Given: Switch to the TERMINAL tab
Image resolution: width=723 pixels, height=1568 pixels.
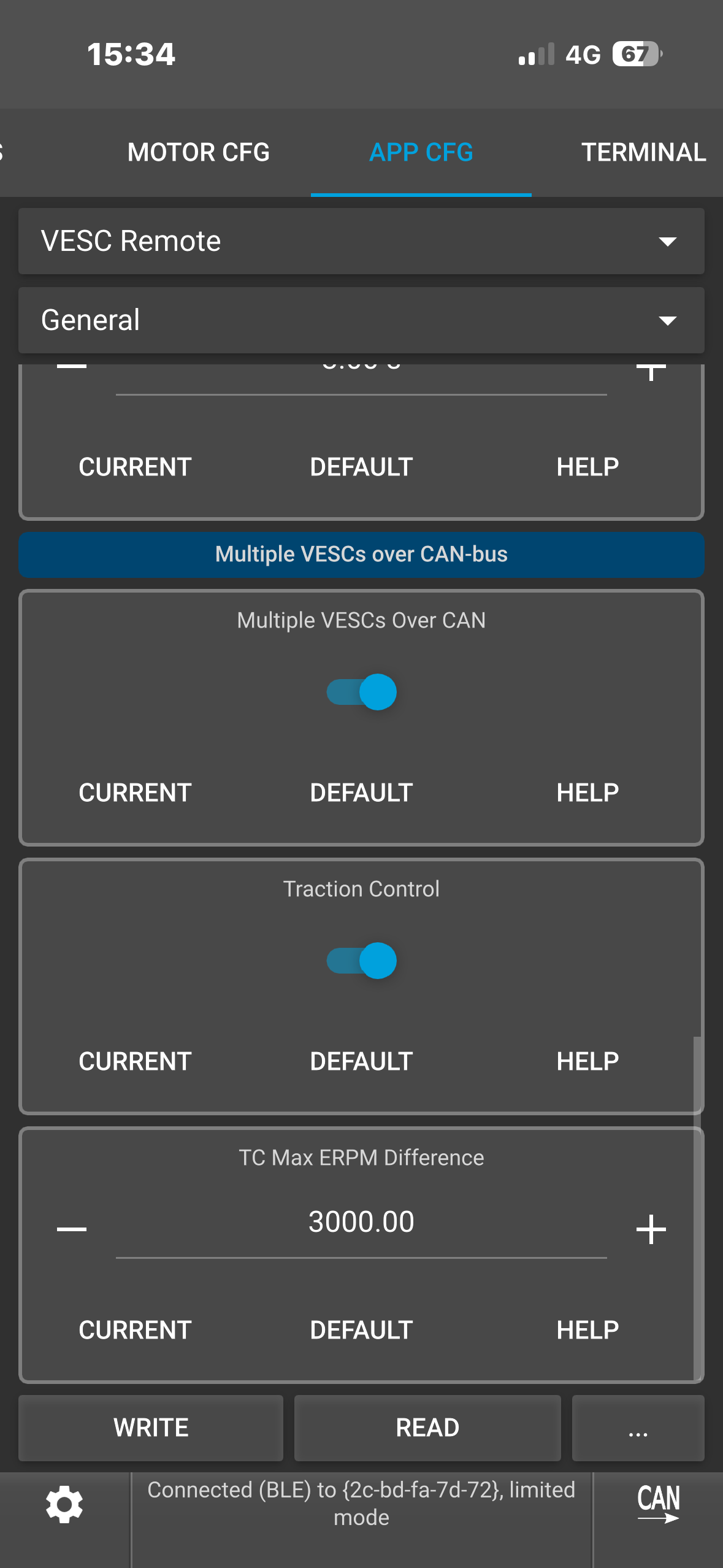Looking at the screenshot, I should (643, 152).
